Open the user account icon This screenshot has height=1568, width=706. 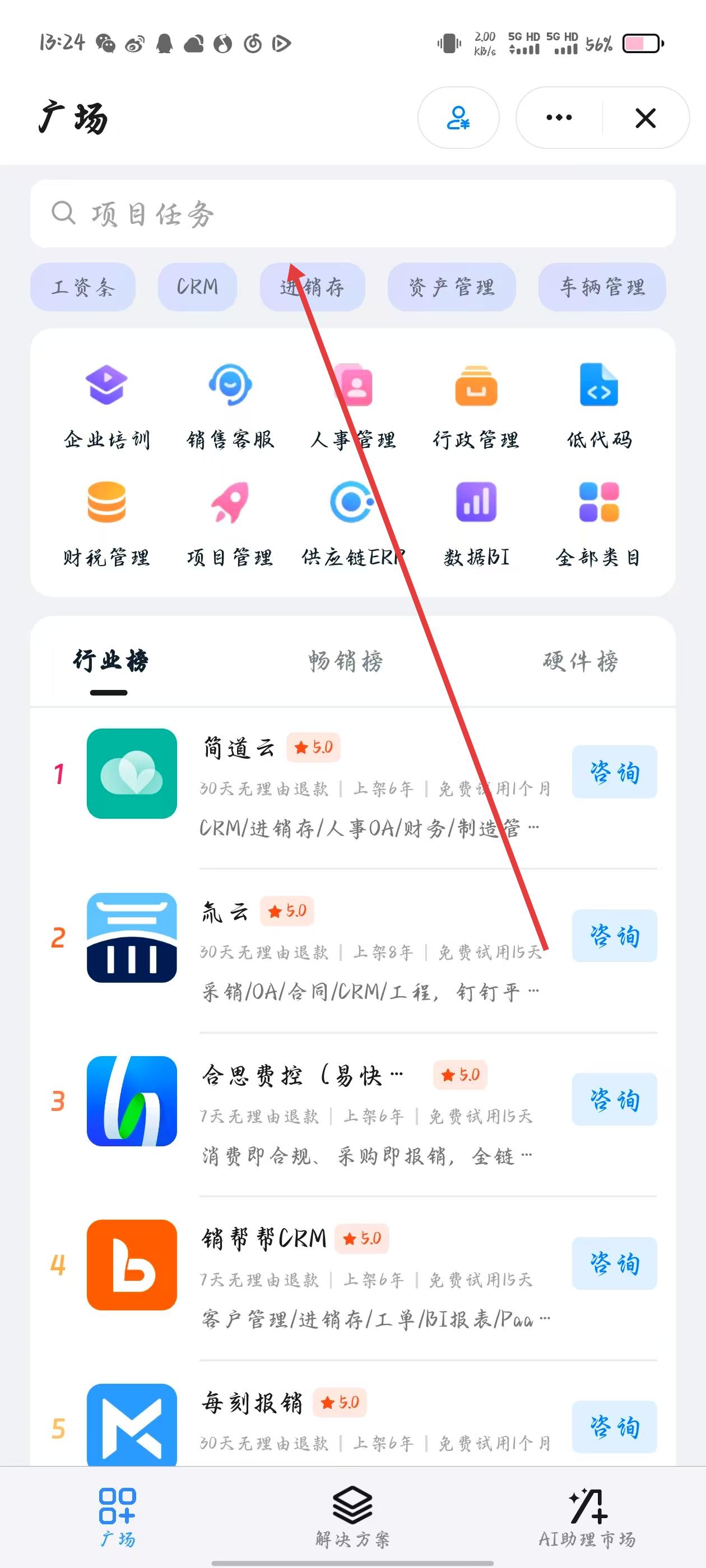pos(458,118)
